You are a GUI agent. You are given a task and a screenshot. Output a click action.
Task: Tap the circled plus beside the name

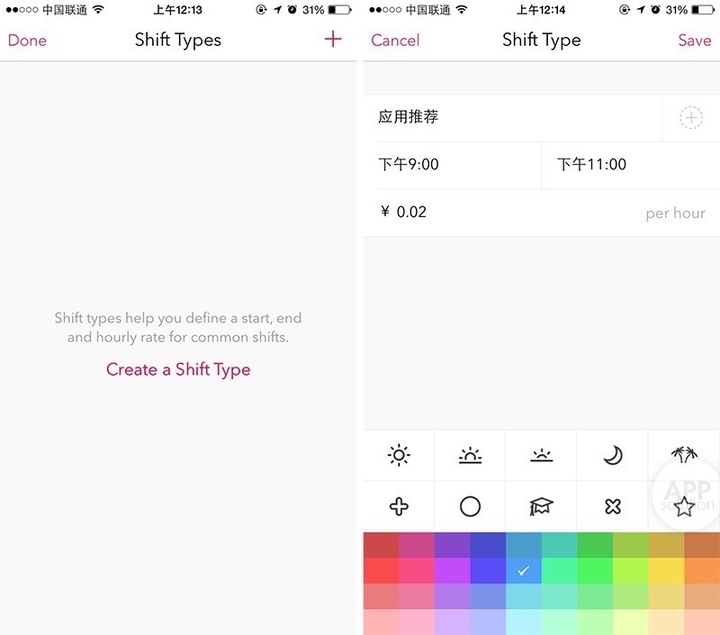[691, 117]
